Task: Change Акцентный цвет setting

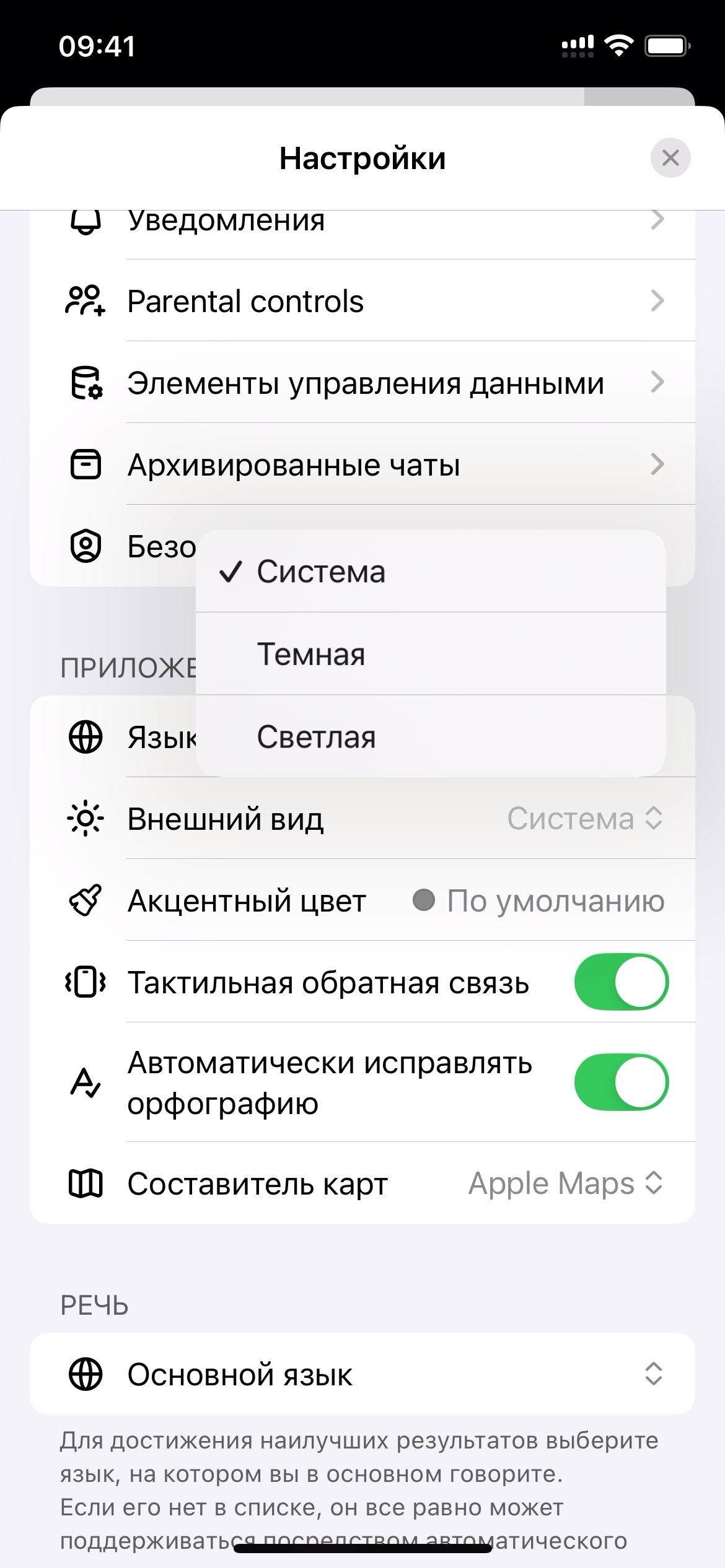Action: 538,900
